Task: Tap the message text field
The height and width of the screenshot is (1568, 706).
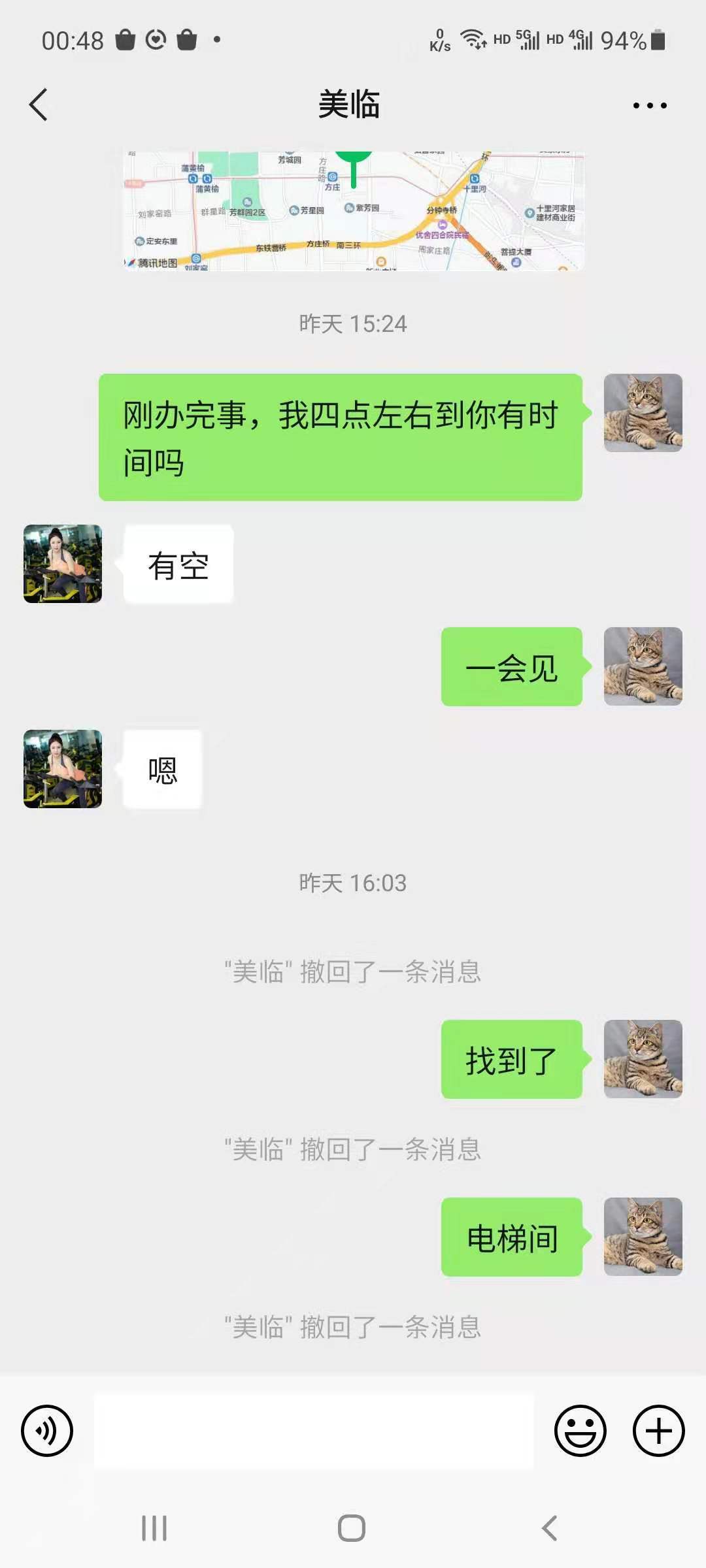Action: pos(314,1430)
